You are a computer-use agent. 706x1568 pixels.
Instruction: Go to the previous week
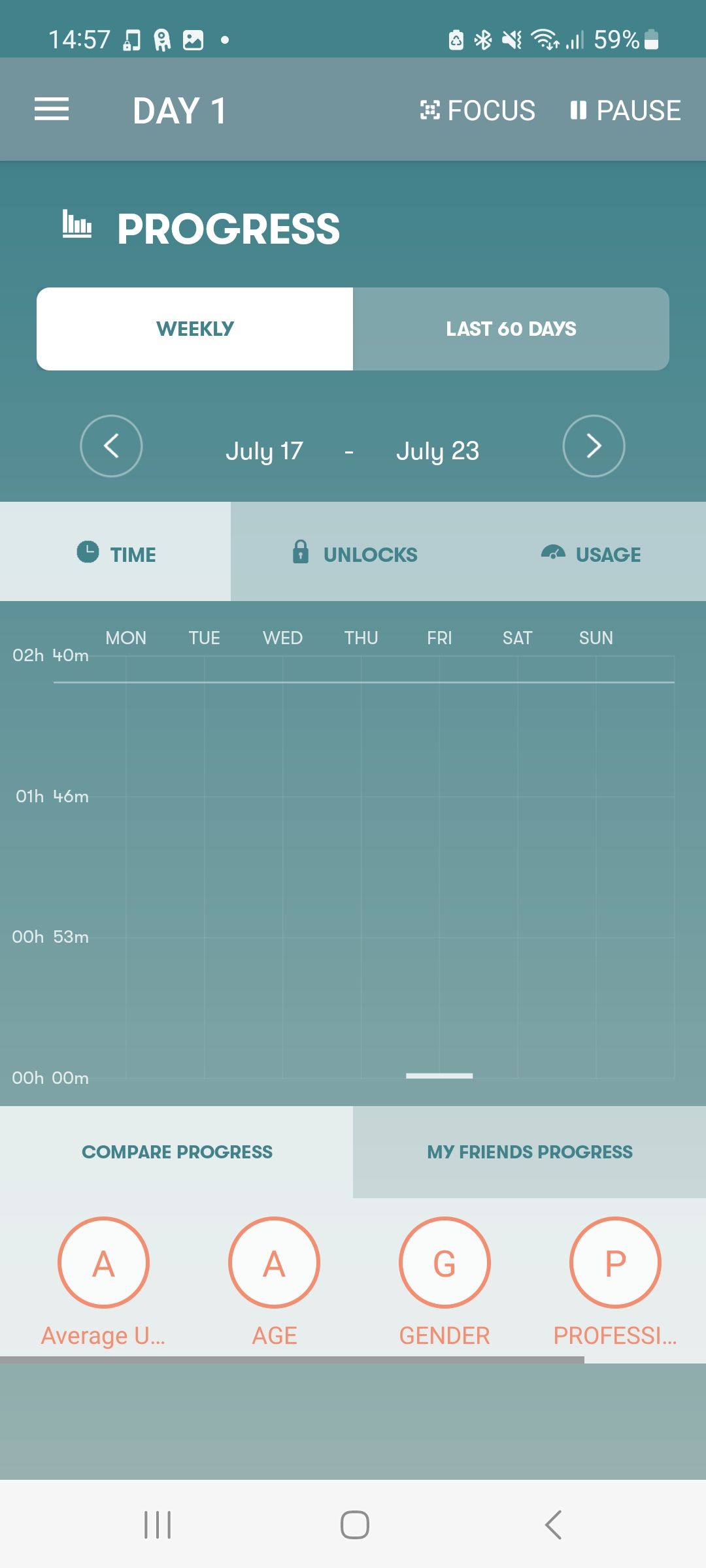[111, 446]
